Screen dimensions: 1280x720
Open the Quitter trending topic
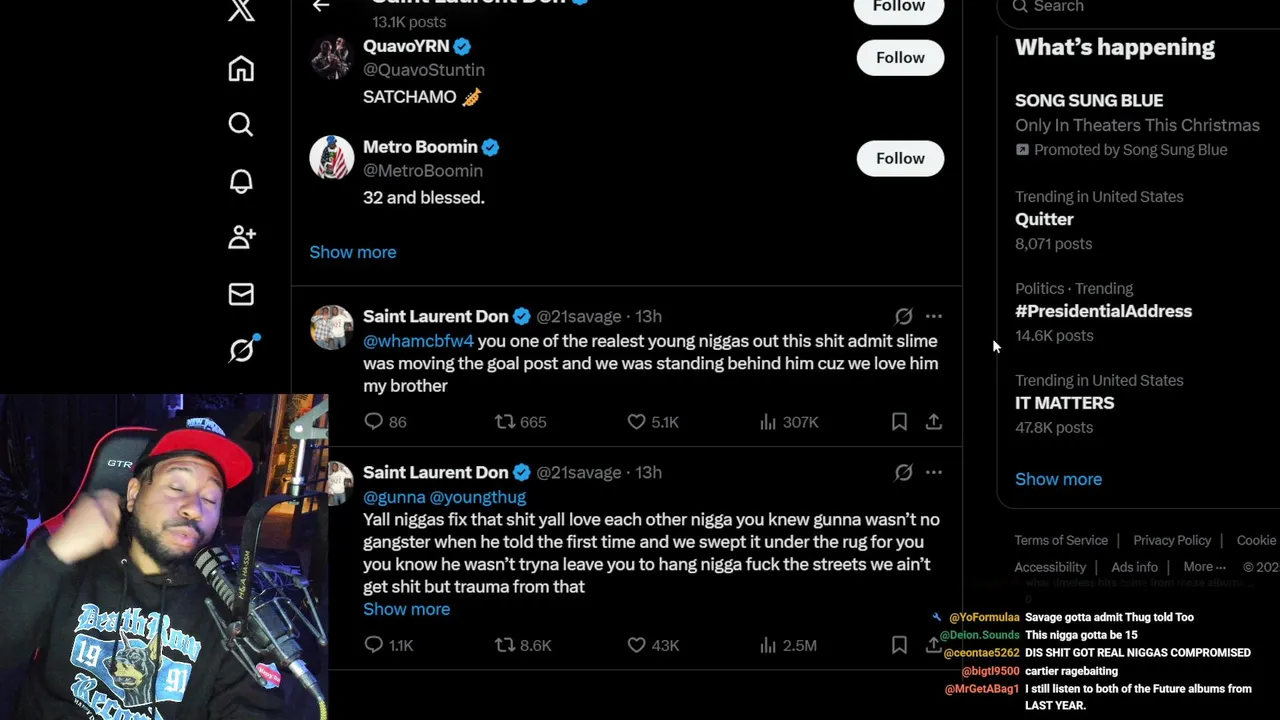(x=1044, y=219)
